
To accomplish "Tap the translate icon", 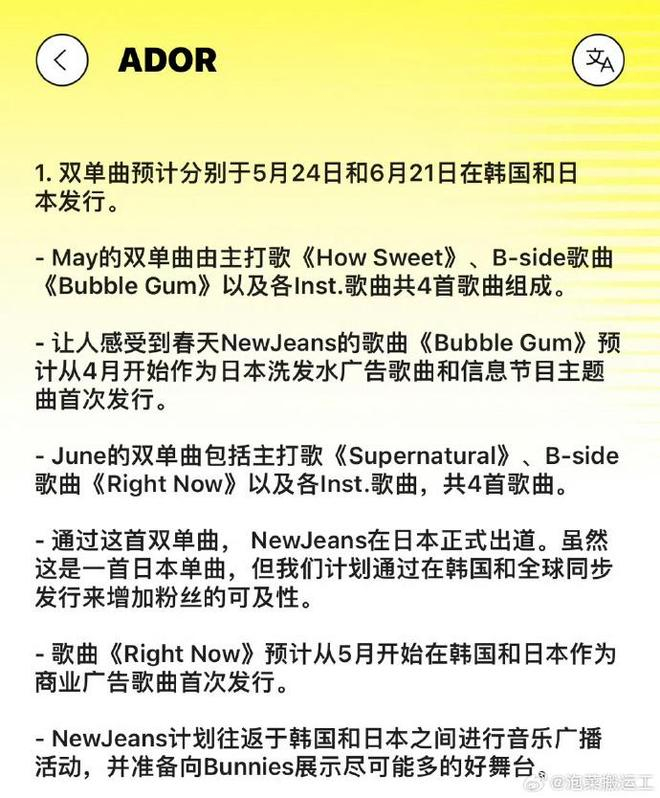I will point(598,60).
